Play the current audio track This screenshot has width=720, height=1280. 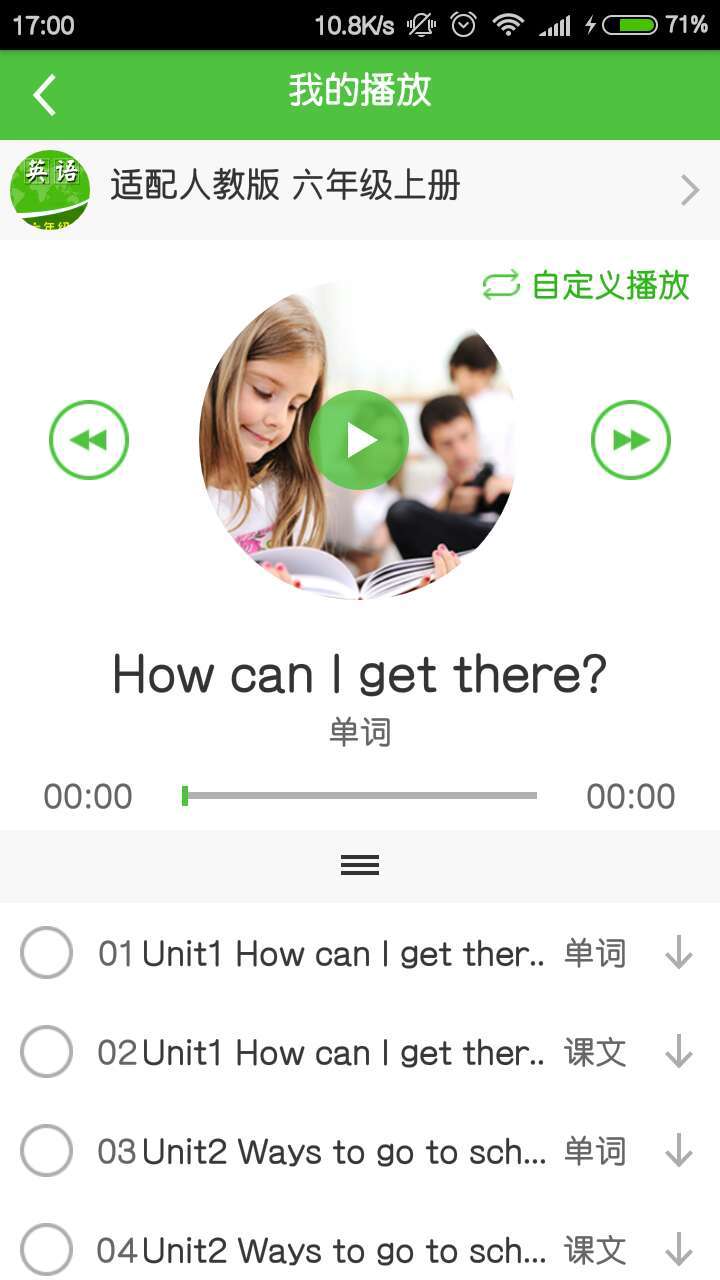[358, 440]
